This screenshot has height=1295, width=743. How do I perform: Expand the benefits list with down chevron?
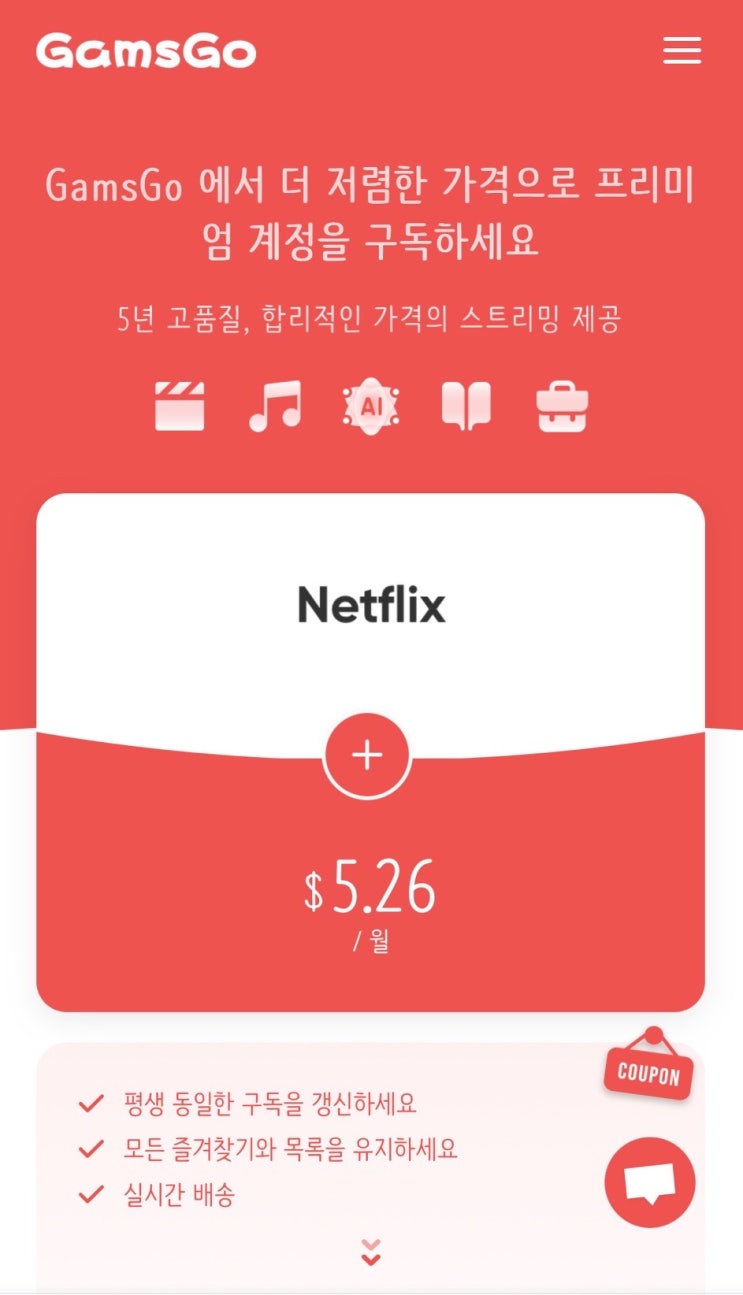coord(371,1252)
